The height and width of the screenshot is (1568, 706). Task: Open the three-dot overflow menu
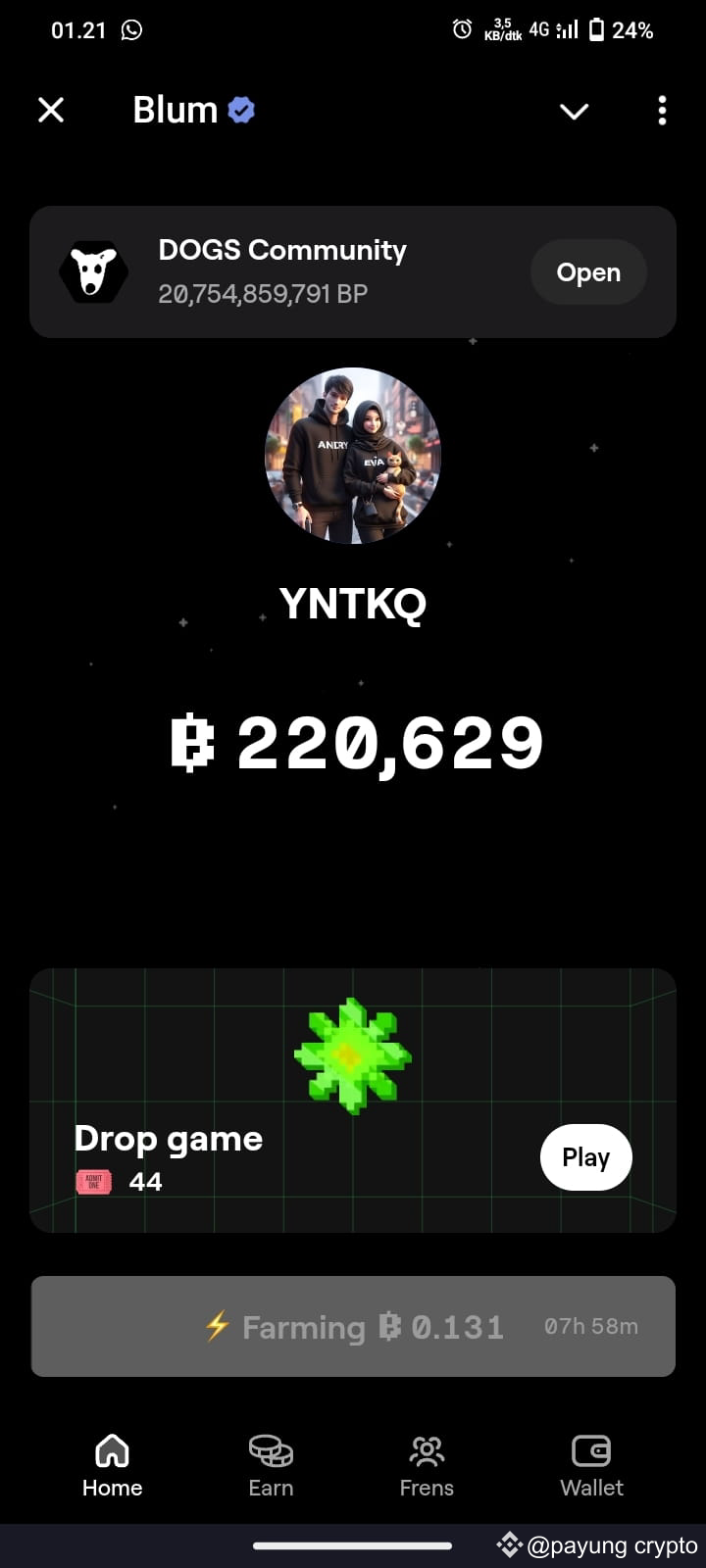click(x=661, y=111)
